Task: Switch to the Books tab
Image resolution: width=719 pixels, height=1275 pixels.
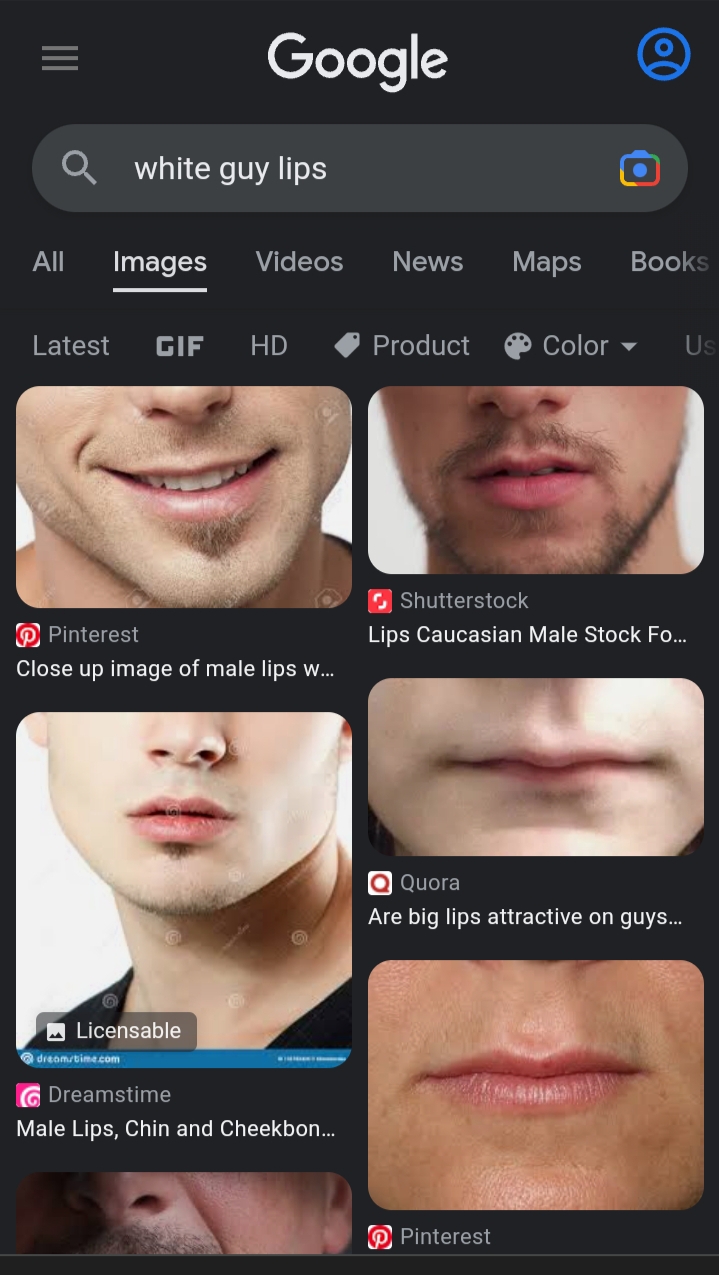Action: coord(668,262)
